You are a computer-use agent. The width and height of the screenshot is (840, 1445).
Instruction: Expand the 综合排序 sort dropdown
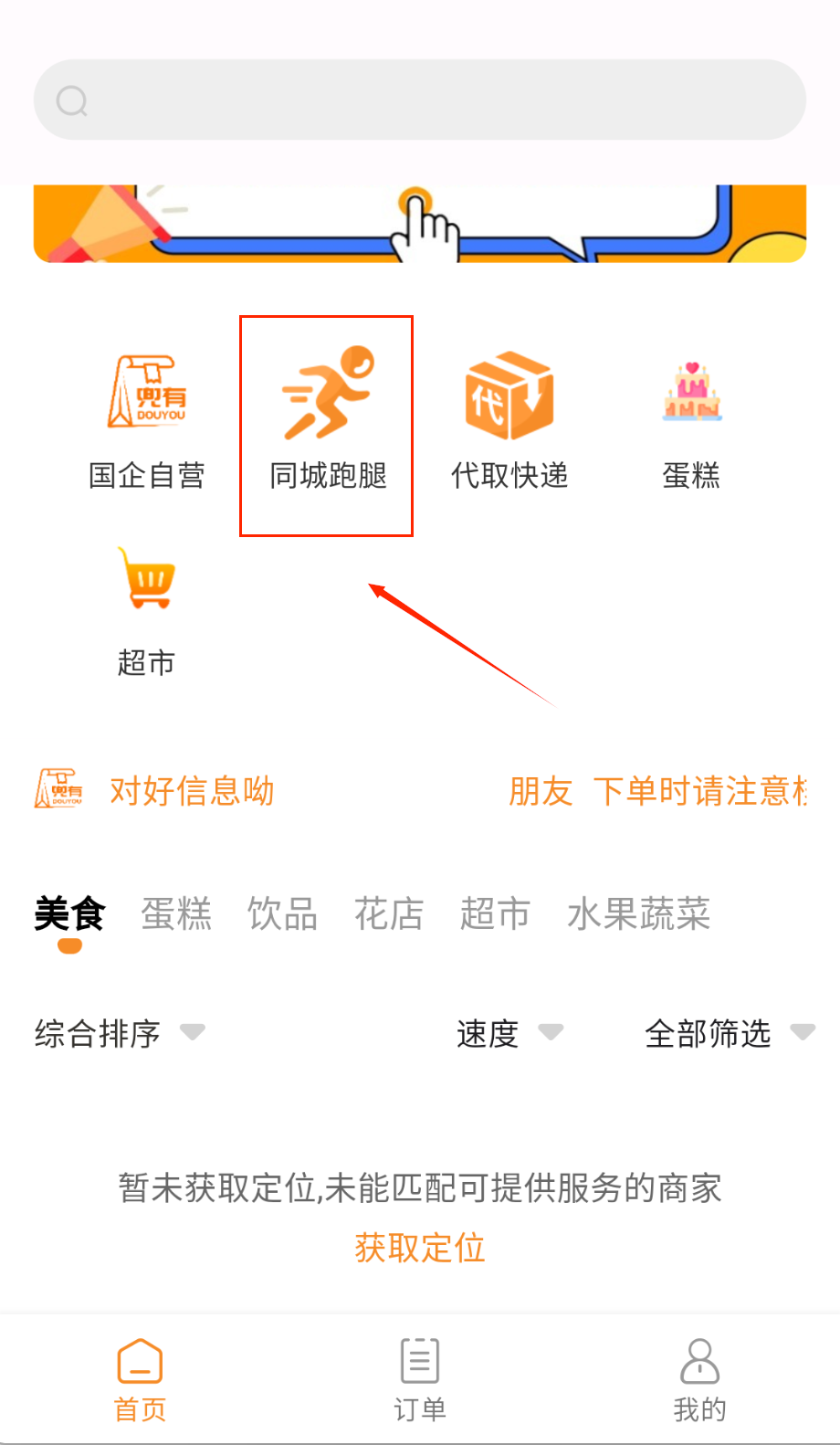point(119,1034)
